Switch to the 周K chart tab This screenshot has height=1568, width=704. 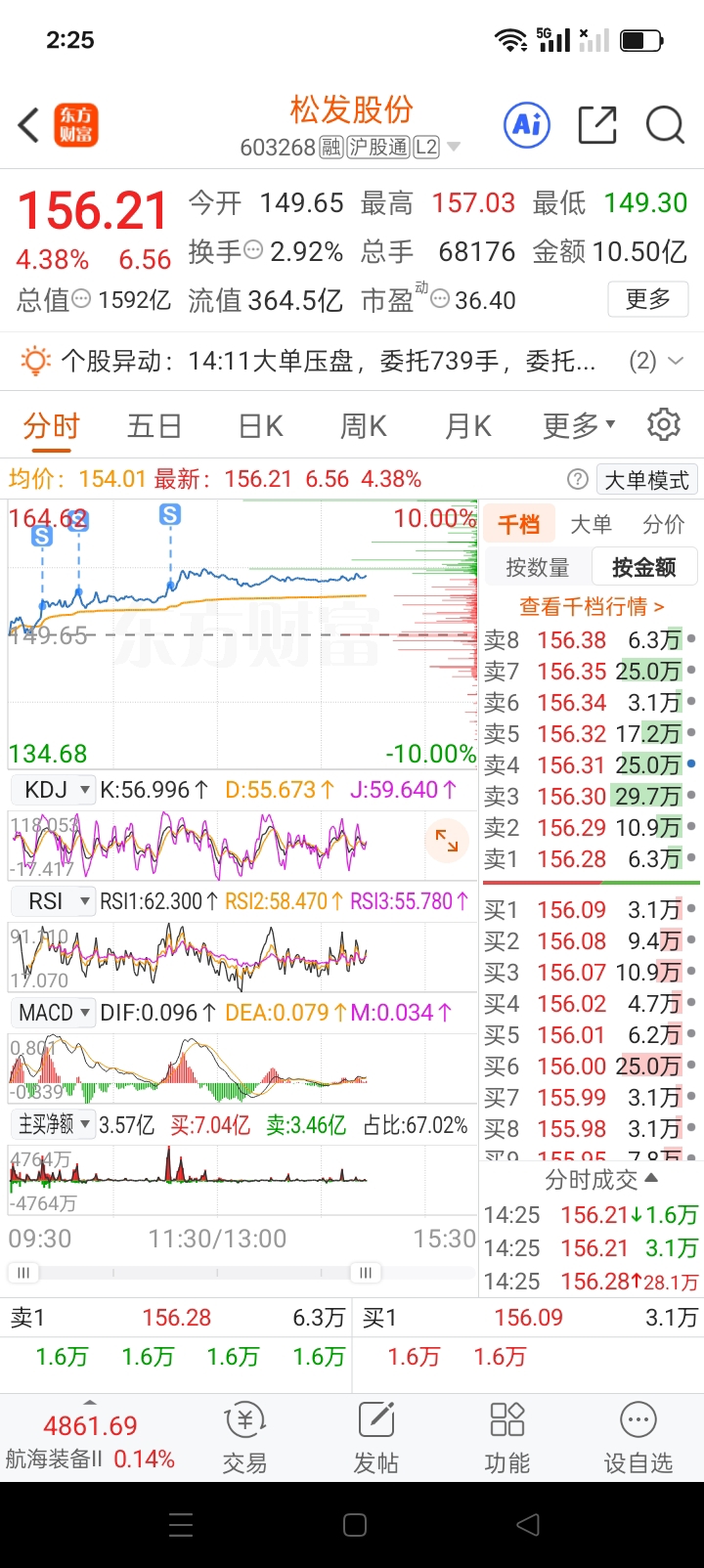364,426
